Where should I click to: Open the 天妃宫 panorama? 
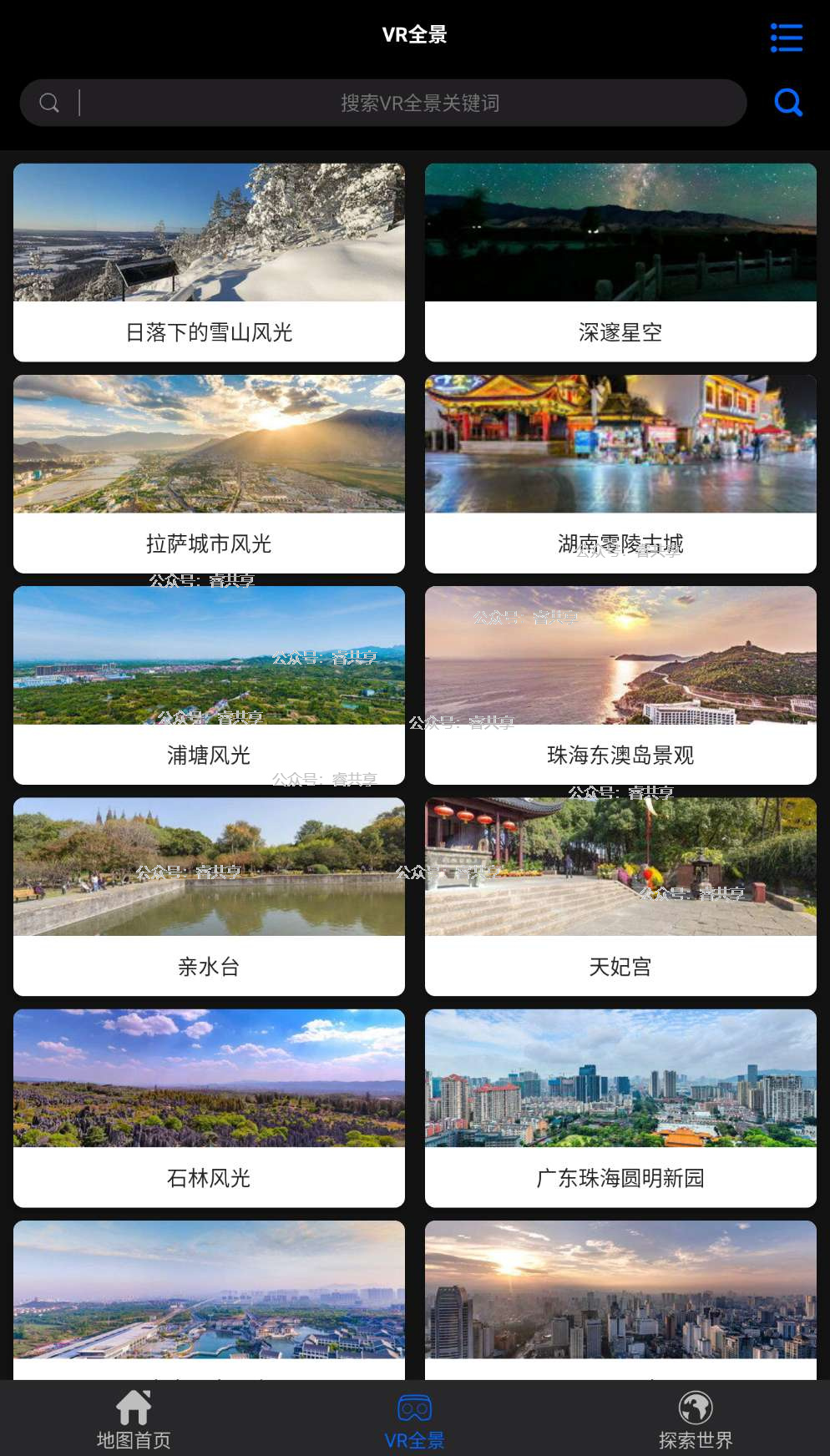tap(620, 897)
